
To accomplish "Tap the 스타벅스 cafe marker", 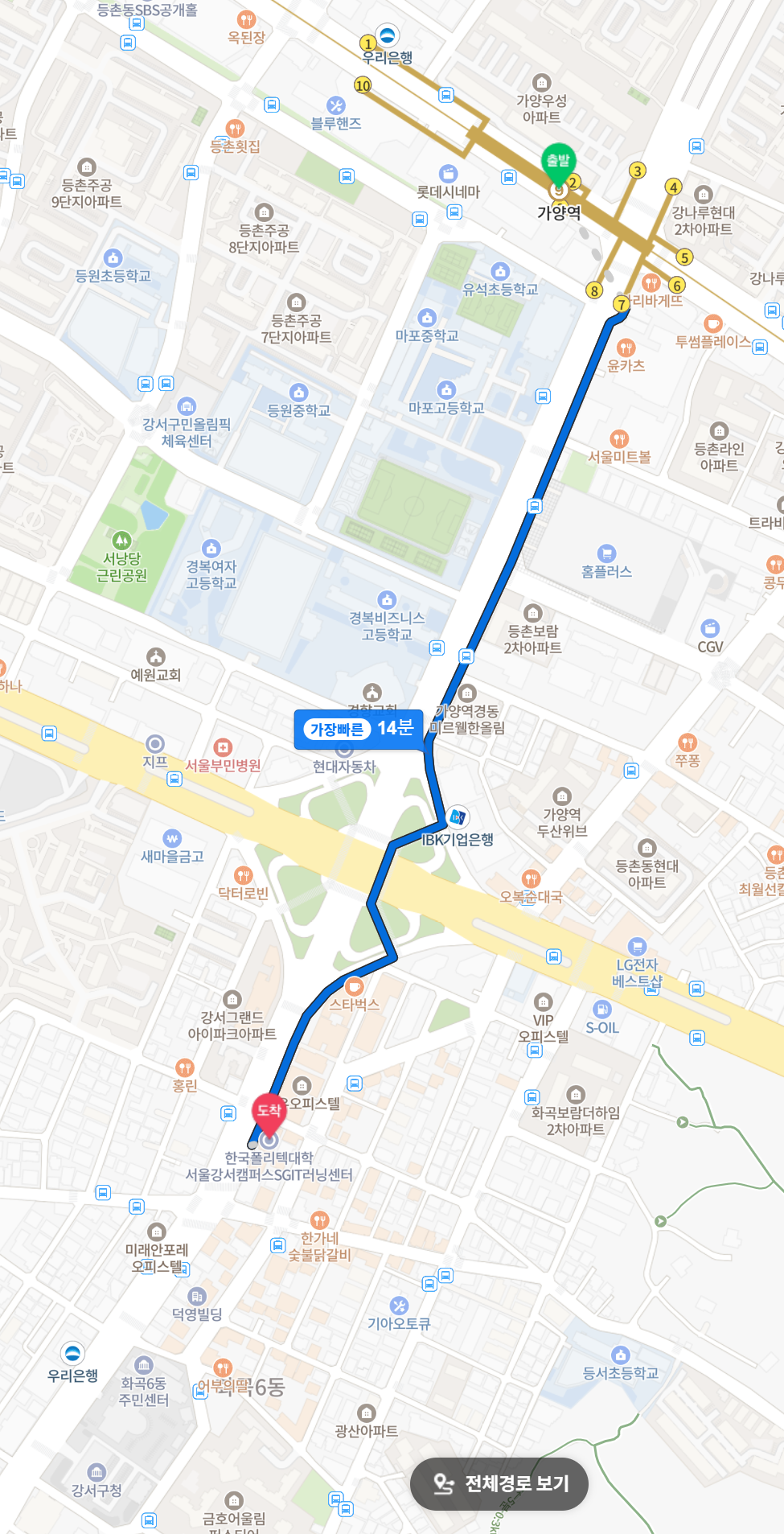I will (354, 986).
